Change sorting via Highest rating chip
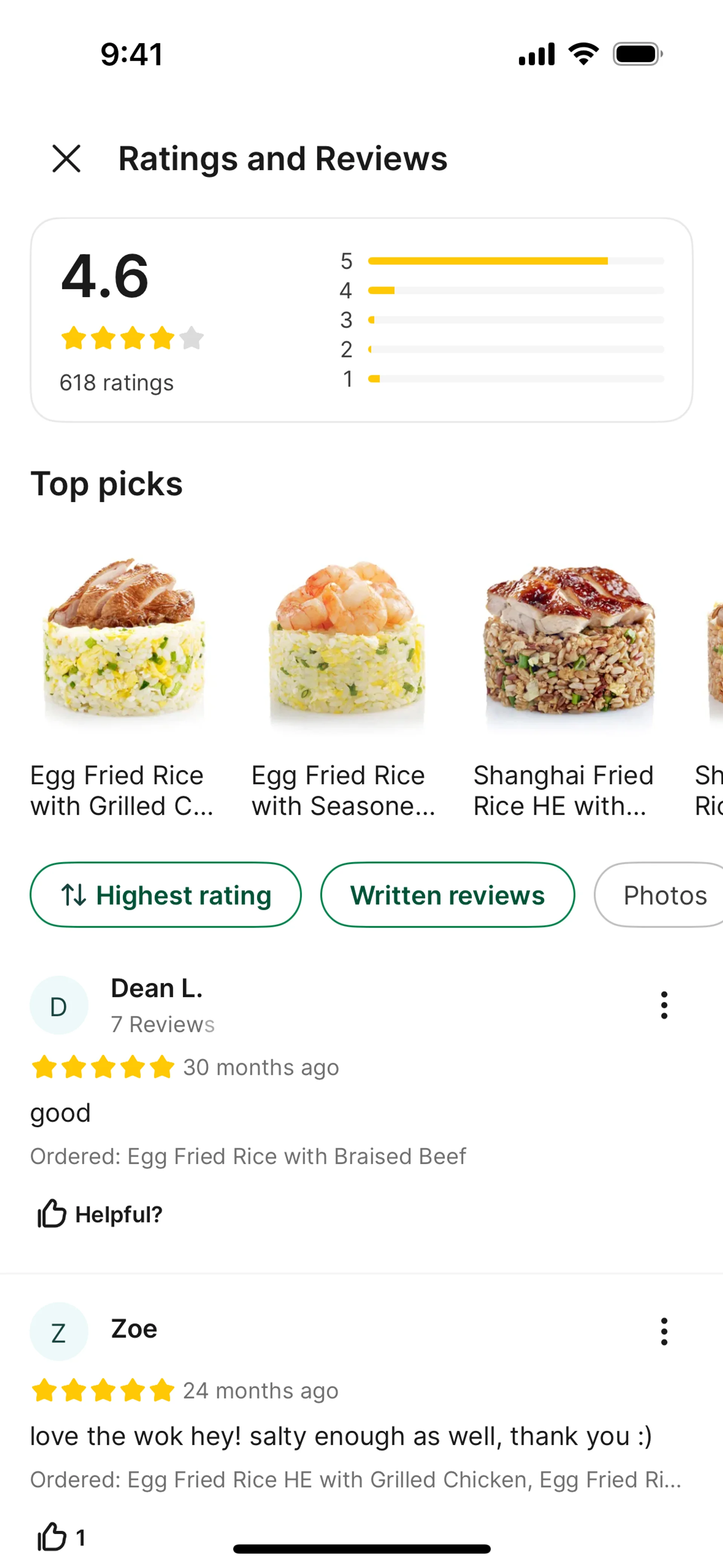 [166, 895]
